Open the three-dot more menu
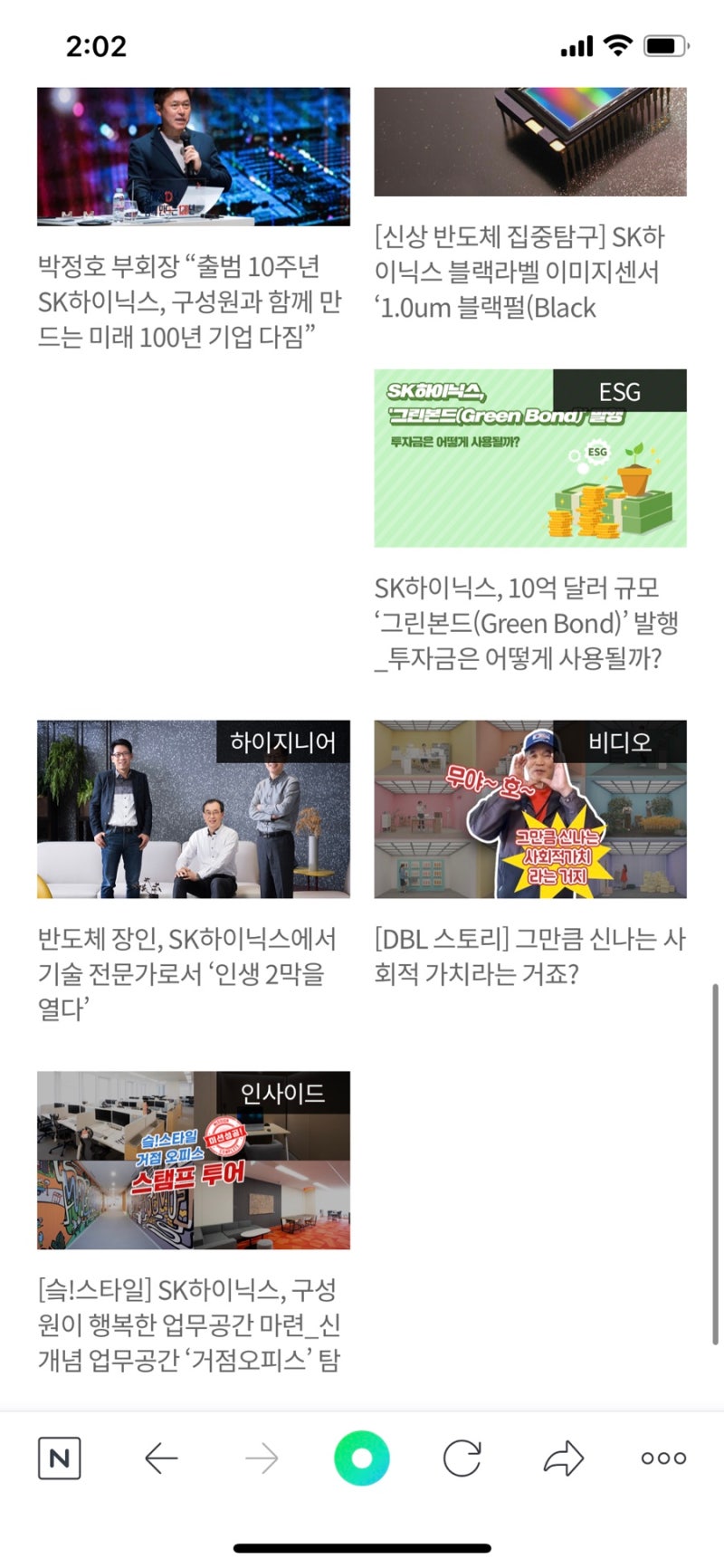Image resolution: width=724 pixels, height=1568 pixels. pos(663,1458)
